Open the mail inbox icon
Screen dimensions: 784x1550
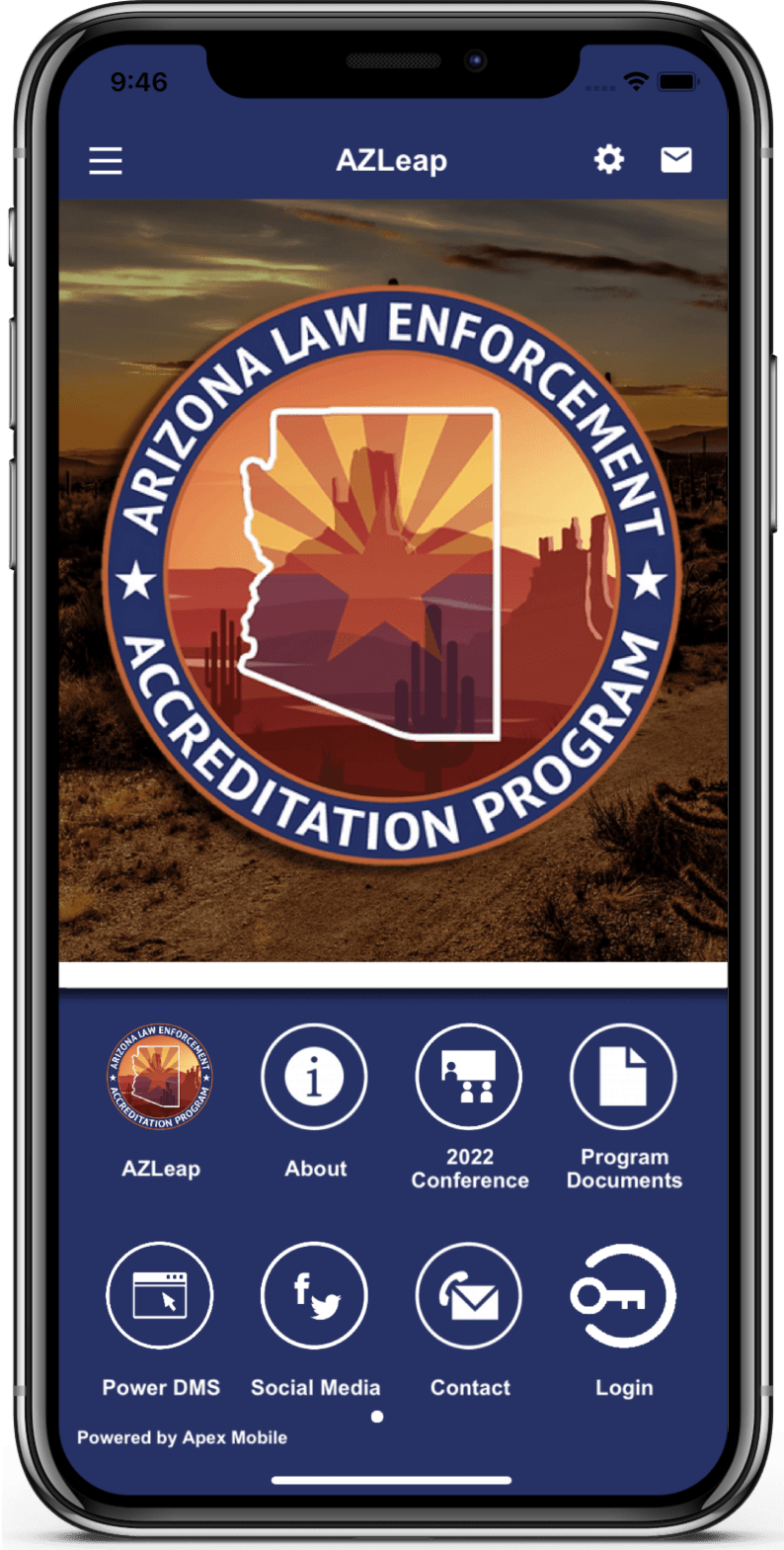675,159
